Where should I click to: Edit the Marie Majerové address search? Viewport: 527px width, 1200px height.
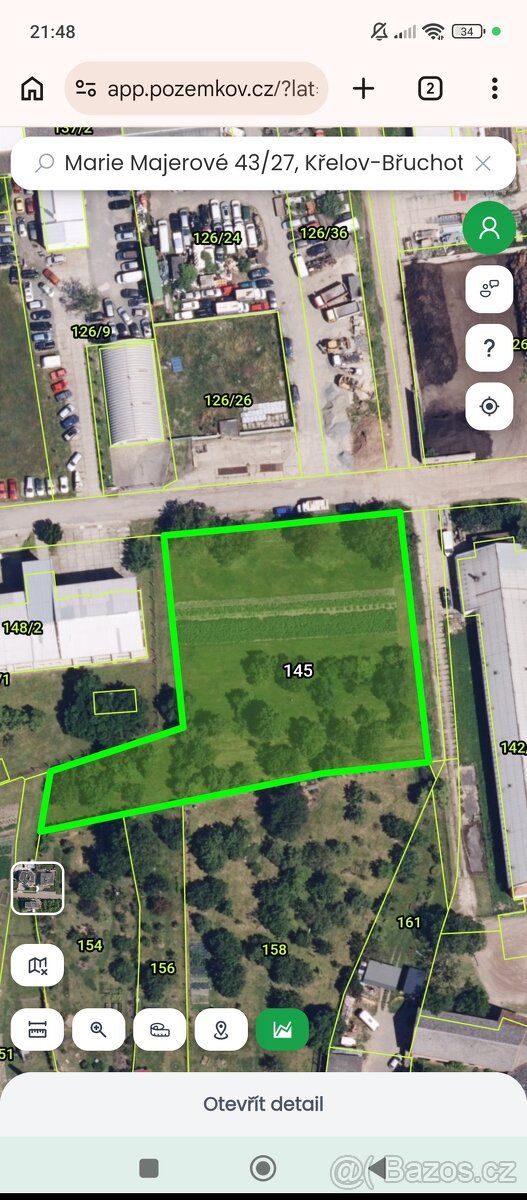(x=263, y=163)
